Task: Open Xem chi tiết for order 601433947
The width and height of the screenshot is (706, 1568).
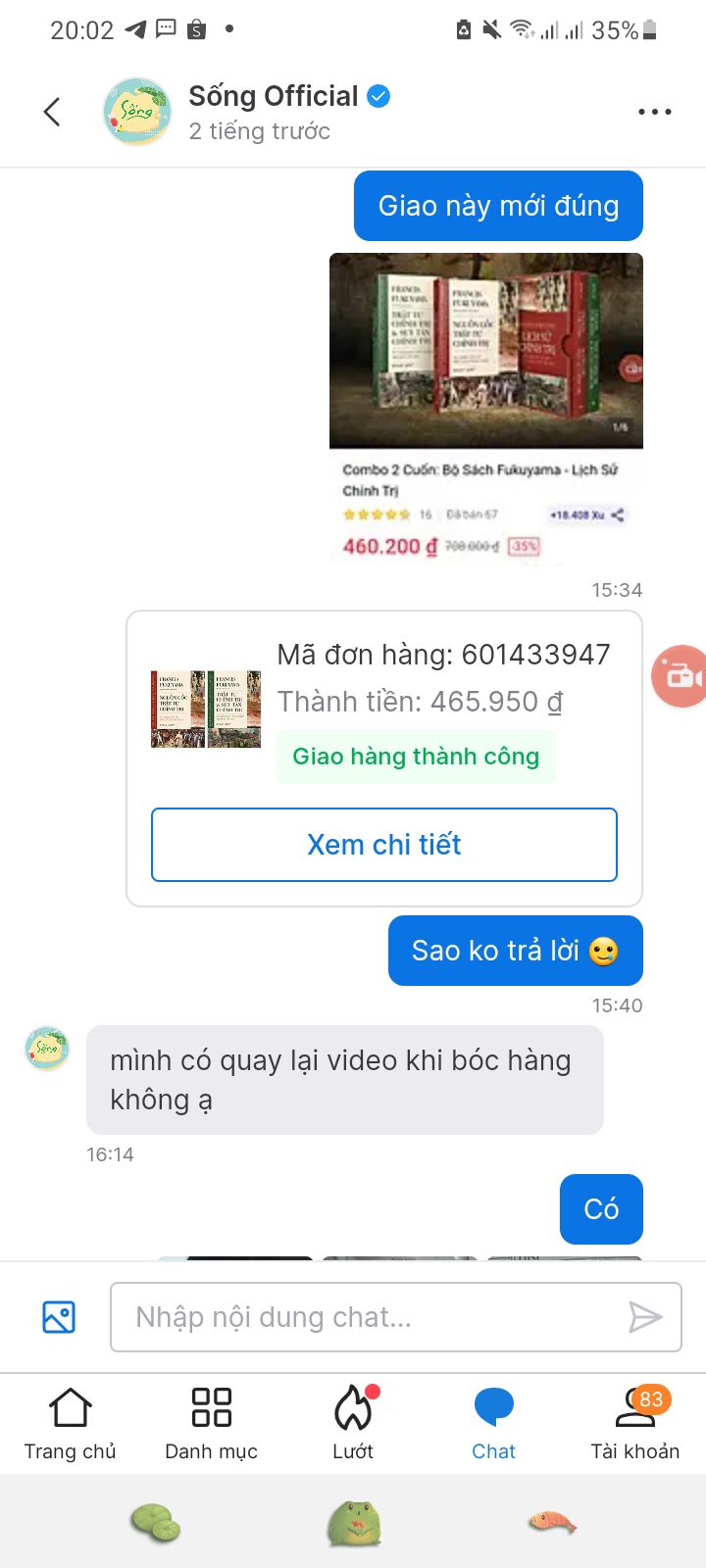Action: [x=383, y=844]
